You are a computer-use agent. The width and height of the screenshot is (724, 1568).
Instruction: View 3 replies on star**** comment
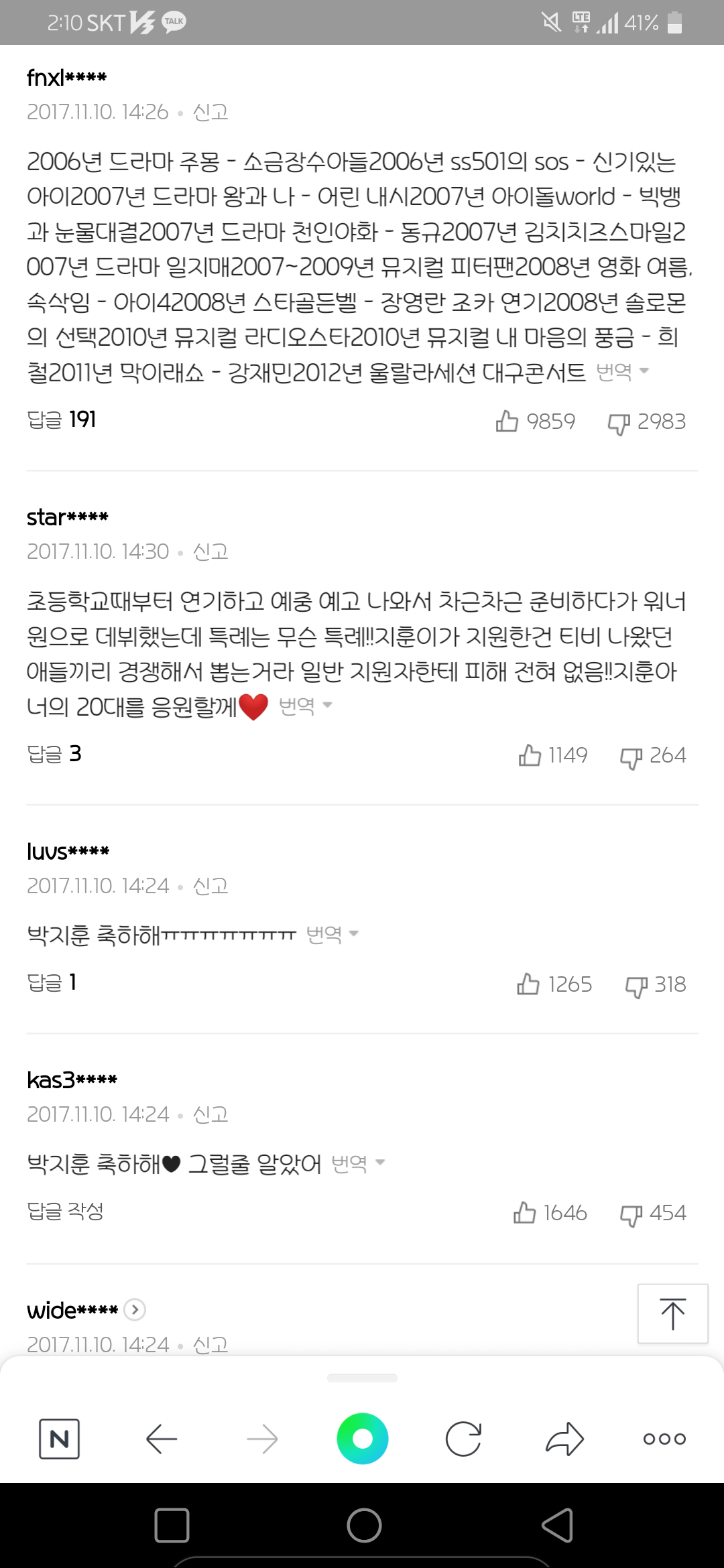pos(54,754)
